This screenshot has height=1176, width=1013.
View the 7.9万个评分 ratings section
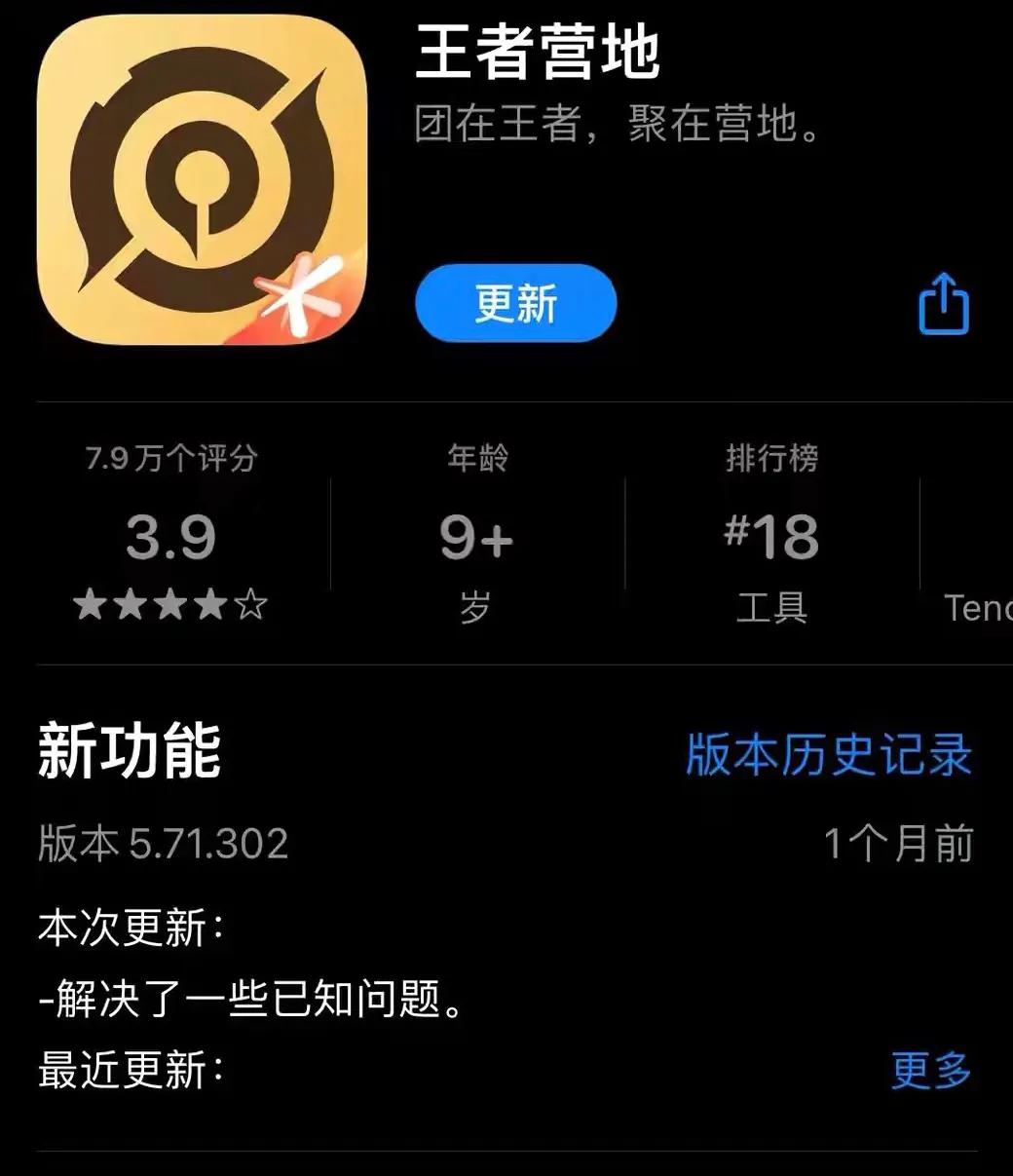pos(171,536)
